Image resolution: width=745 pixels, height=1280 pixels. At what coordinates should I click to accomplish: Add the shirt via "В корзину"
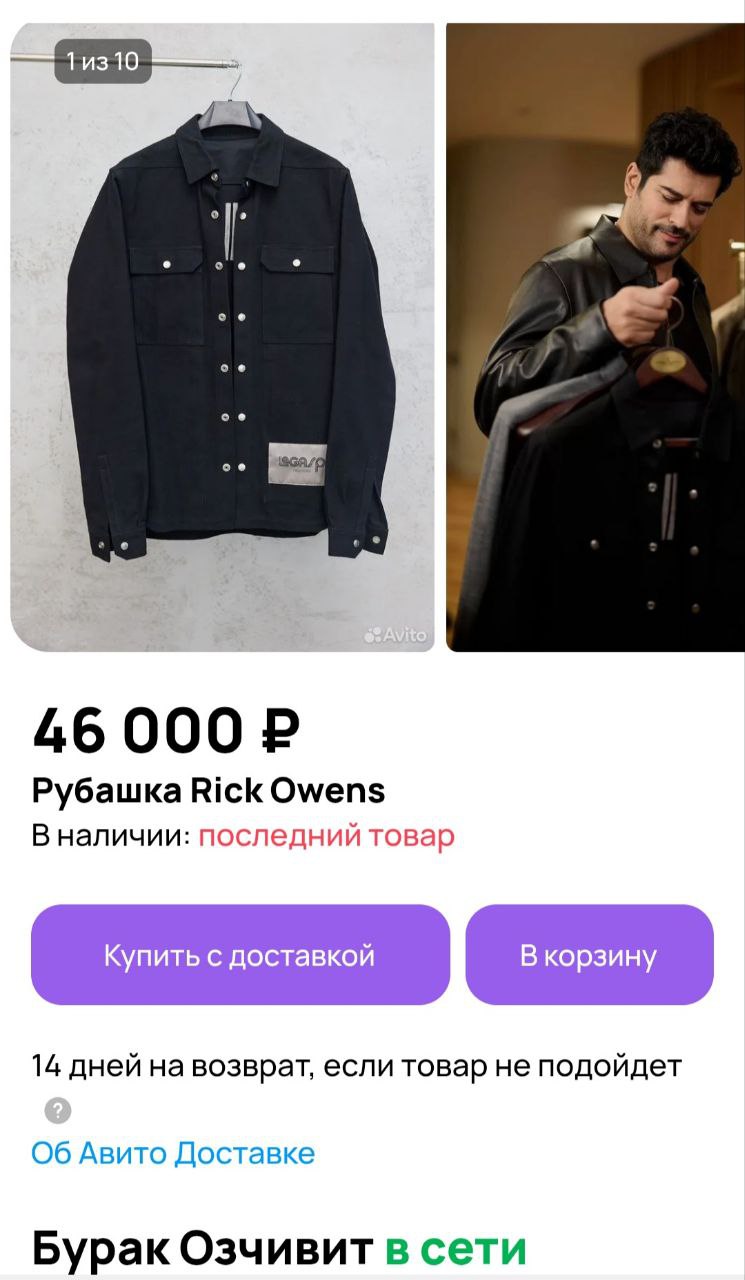tap(589, 955)
